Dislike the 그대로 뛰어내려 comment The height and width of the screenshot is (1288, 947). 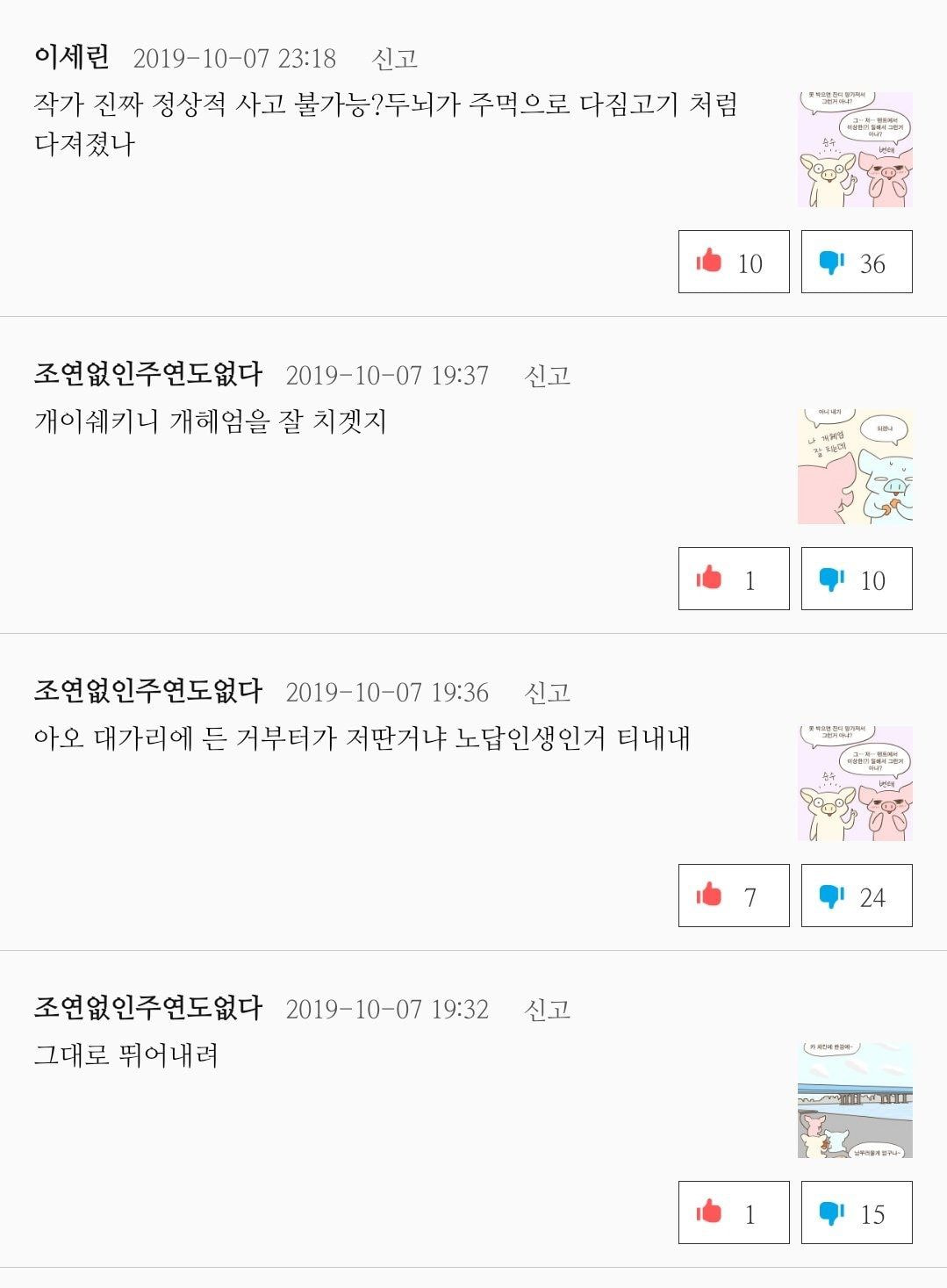856,1213
